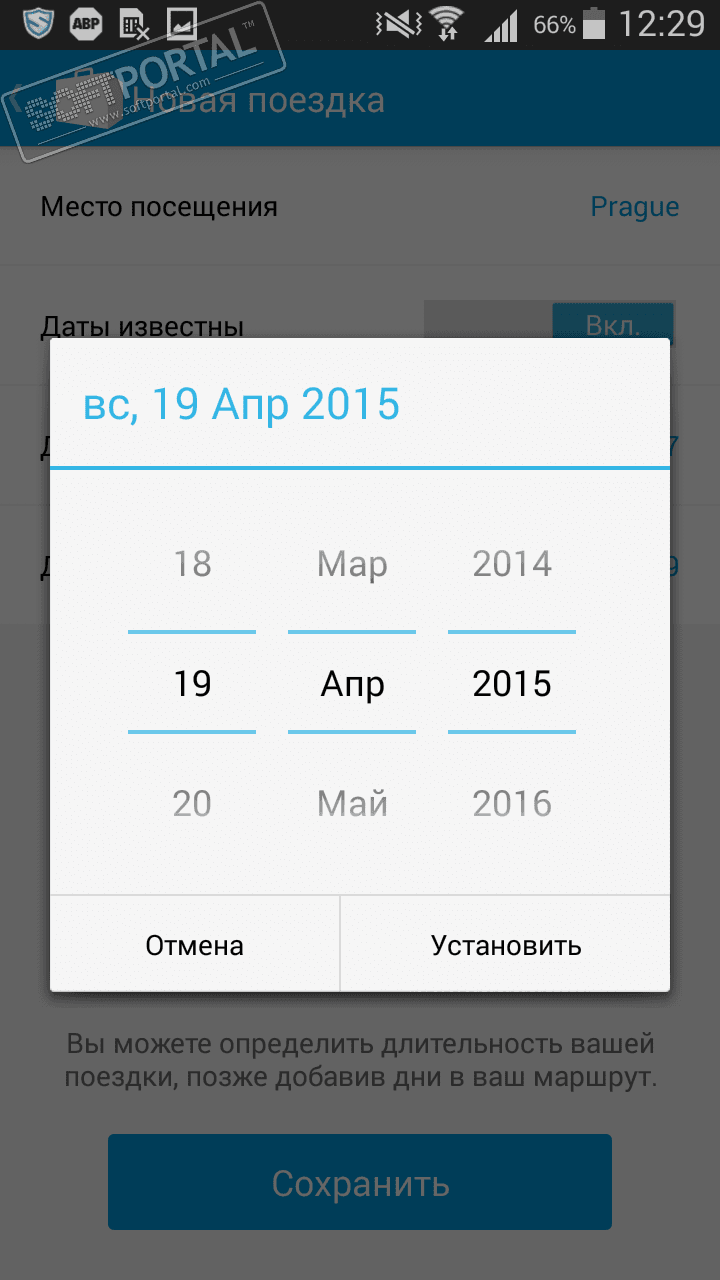This screenshot has width=720, height=1280.
Task: Tap the selected day 19 field
Action: tap(192, 684)
